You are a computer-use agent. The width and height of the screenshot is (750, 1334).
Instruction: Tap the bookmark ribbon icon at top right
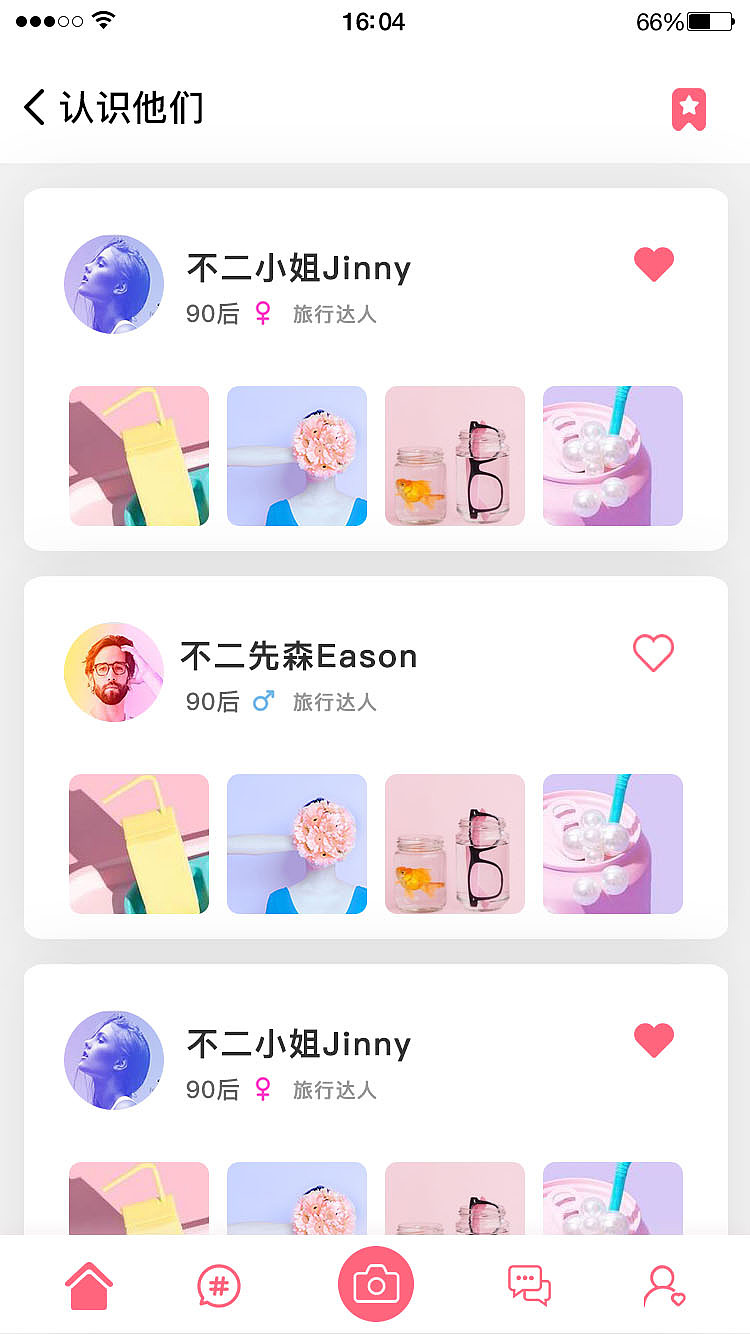tap(690, 110)
